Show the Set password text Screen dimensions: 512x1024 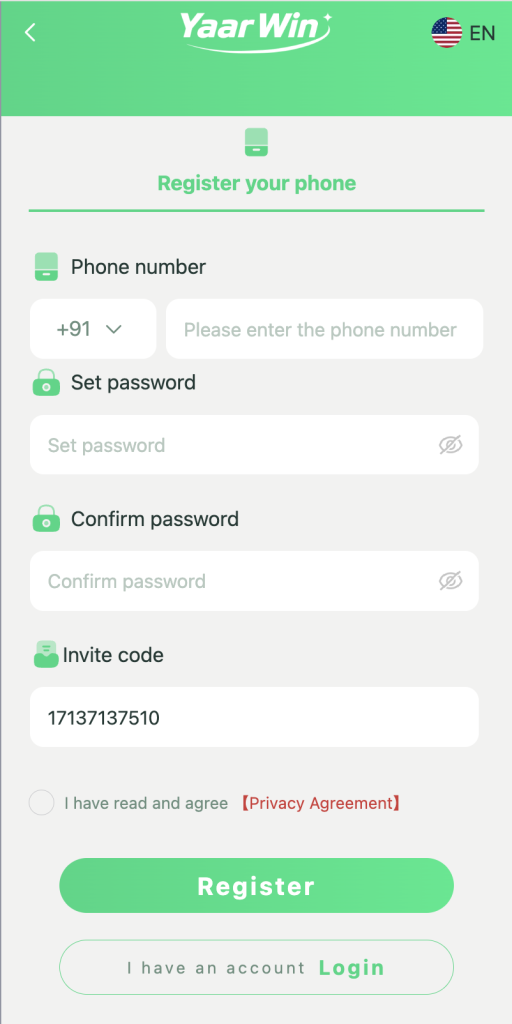[451, 445]
